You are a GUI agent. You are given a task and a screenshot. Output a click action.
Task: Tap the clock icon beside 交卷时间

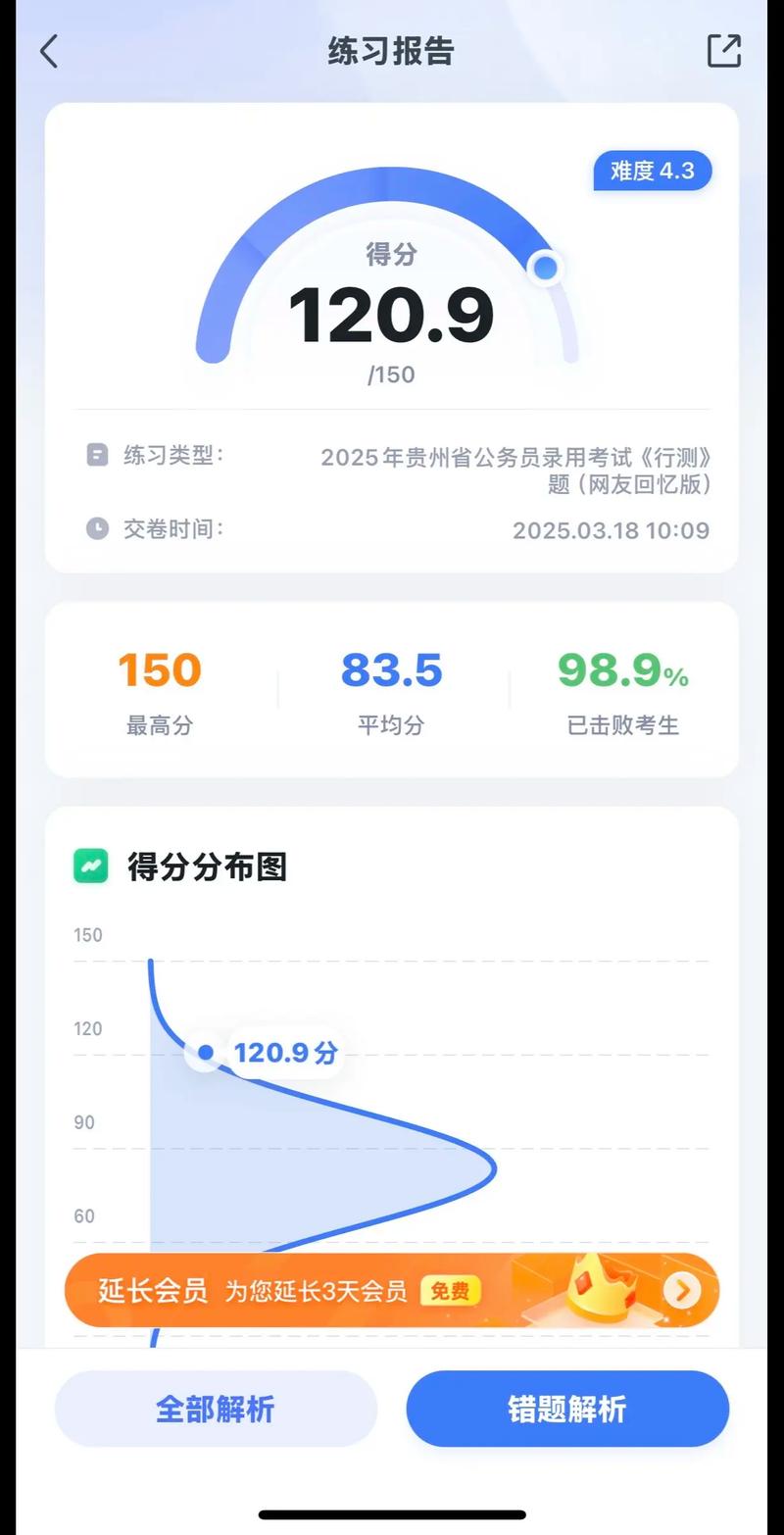click(x=97, y=529)
